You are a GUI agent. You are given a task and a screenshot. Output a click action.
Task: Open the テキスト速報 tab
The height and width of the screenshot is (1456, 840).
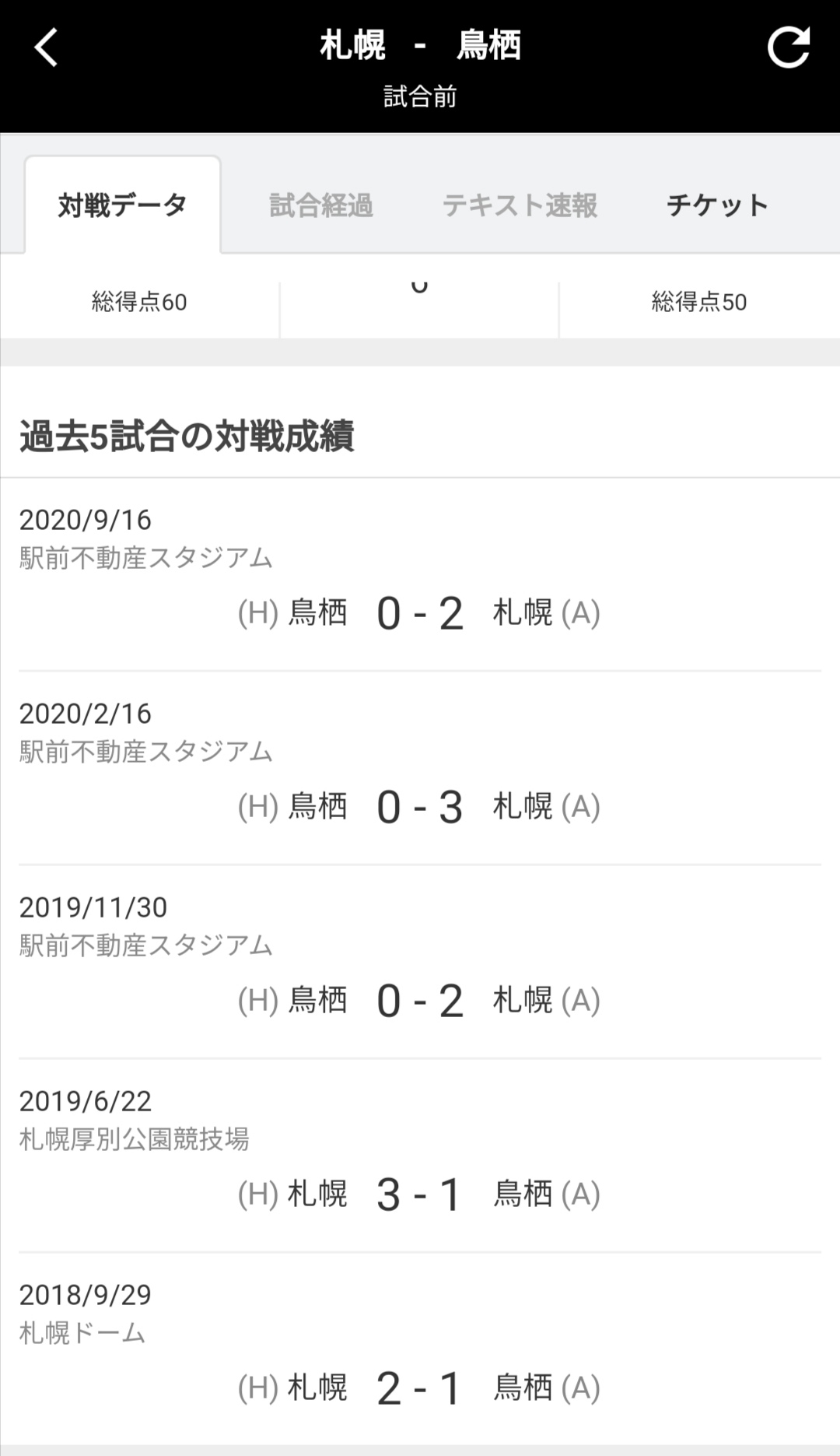[520, 205]
